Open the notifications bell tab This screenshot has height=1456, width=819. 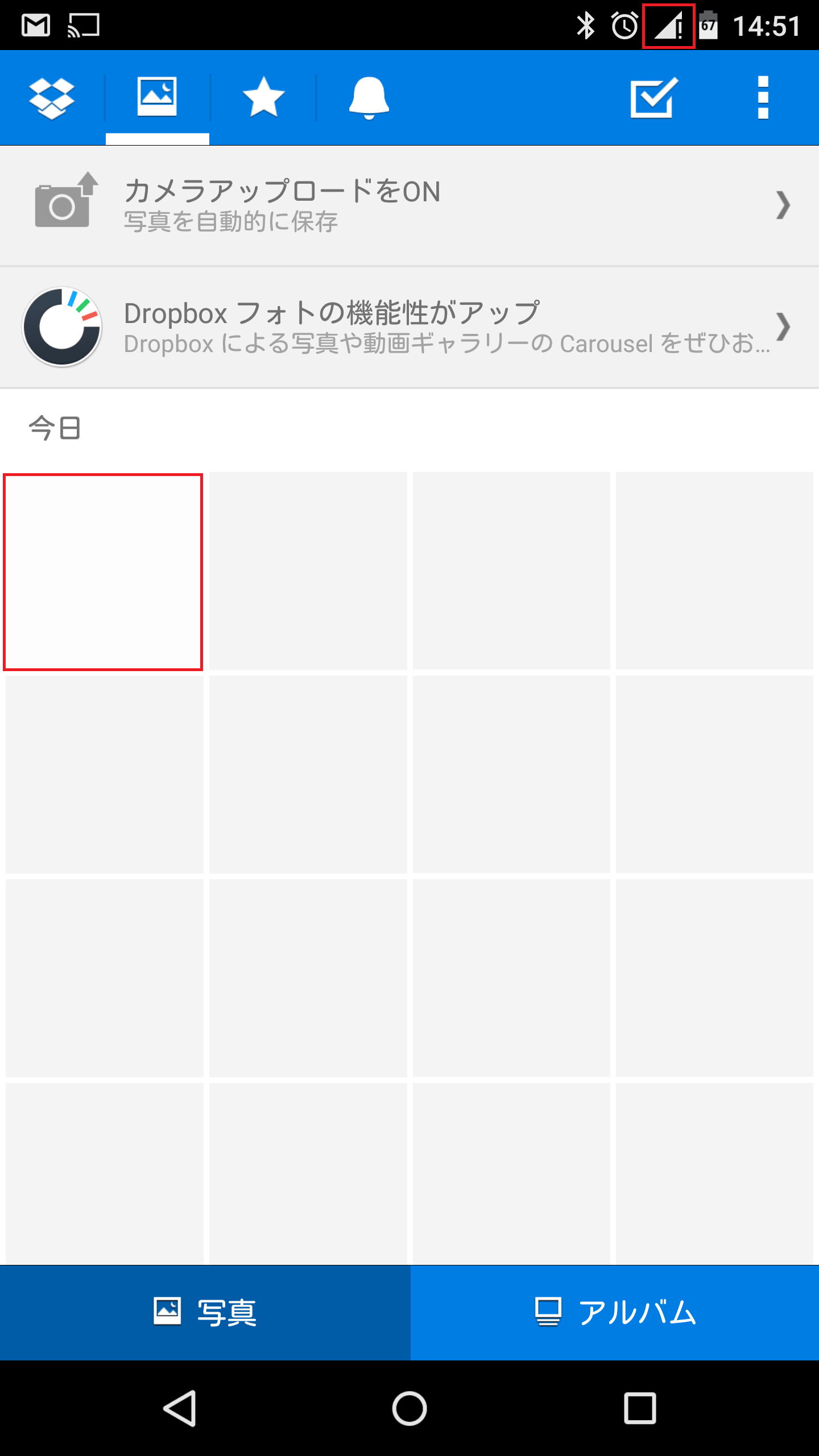pyautogui.click(x=369, y=98)
